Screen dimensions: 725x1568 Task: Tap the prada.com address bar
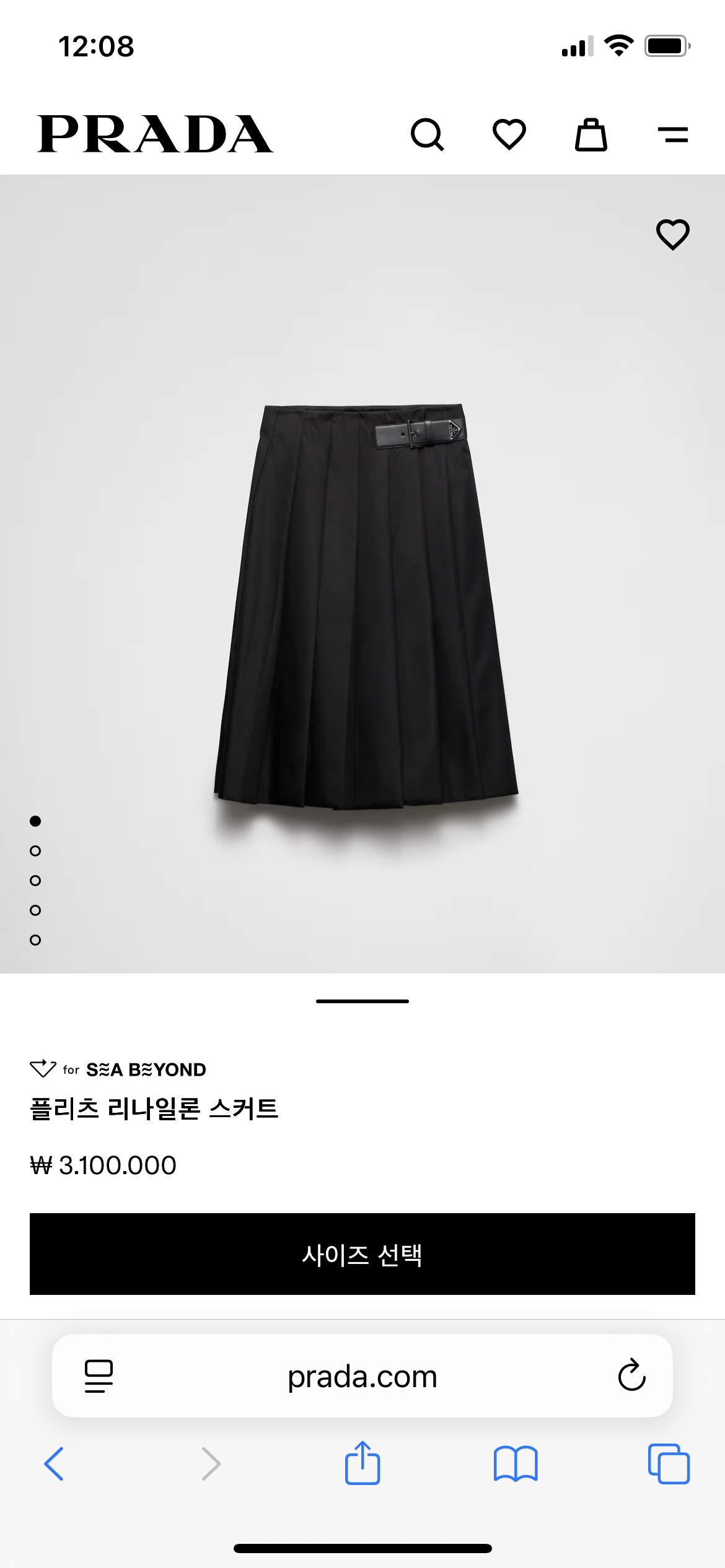click(x=362, y=1377)
